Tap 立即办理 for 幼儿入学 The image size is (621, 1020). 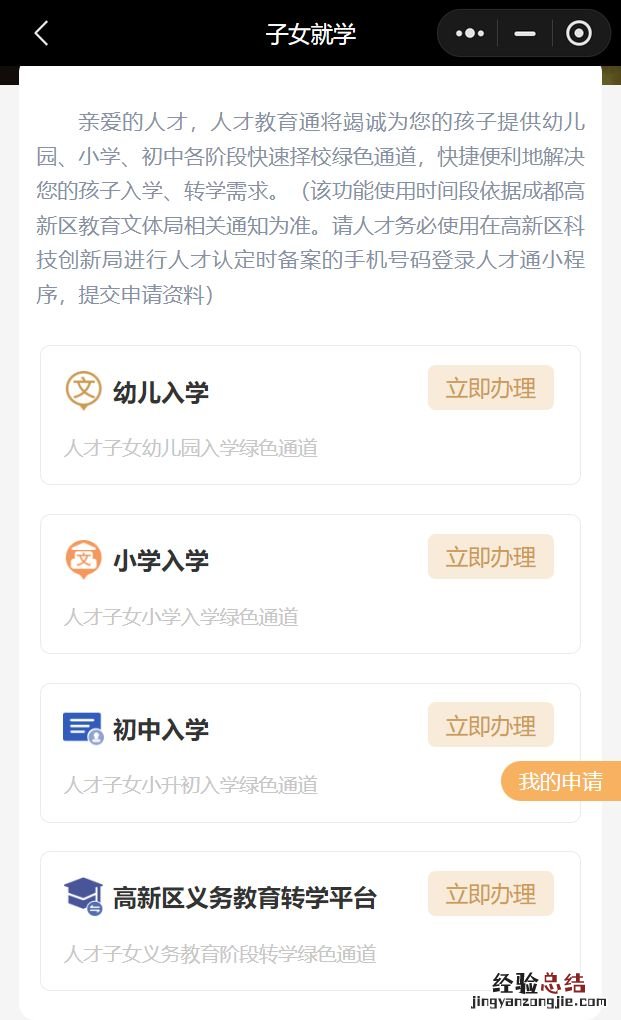[x=490, y=388]
